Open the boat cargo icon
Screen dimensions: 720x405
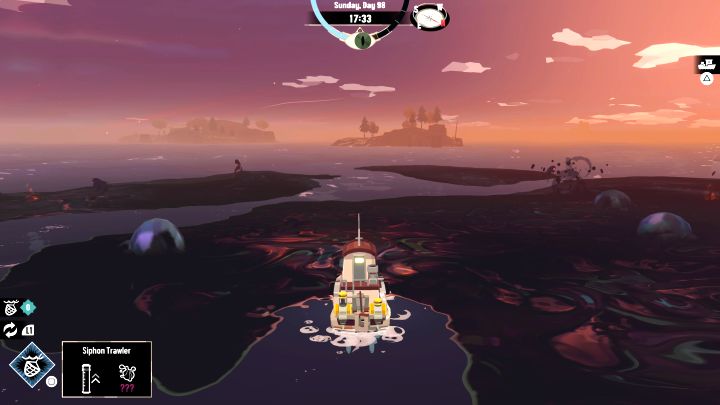pos(705,63)
